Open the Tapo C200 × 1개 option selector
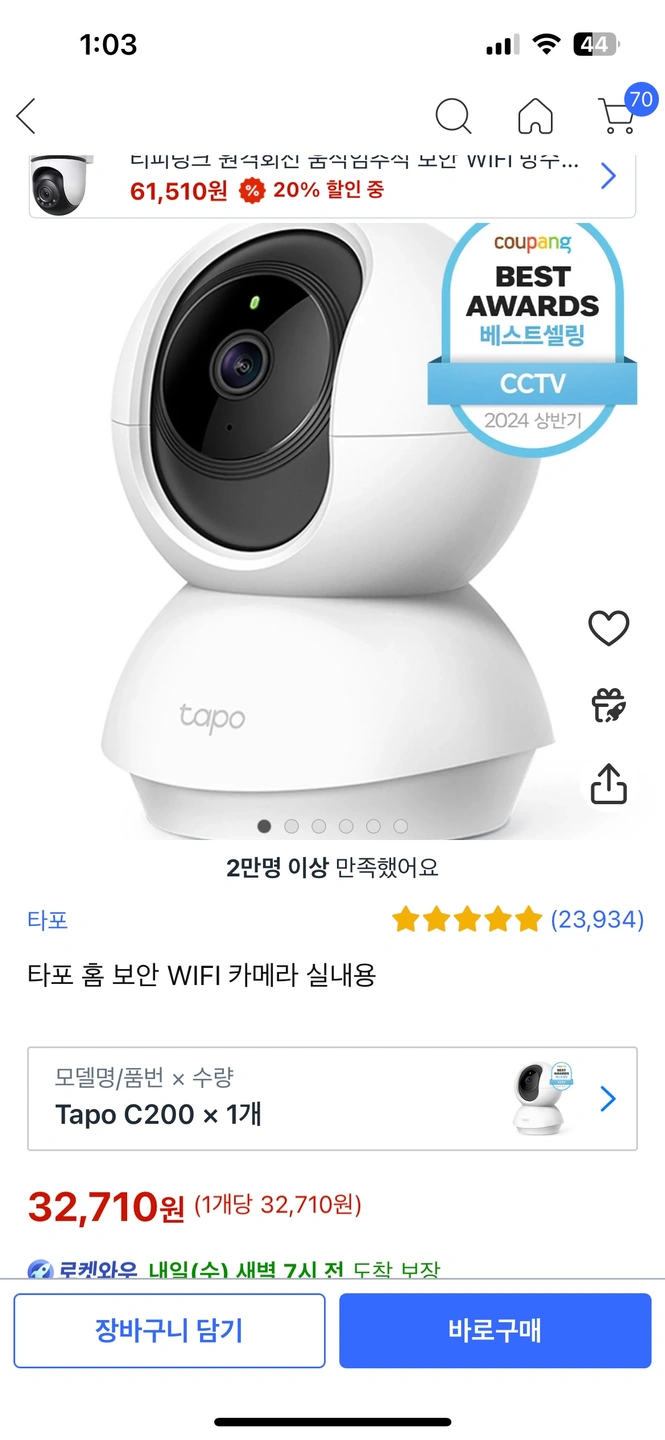 click(x=332, y=1099)
